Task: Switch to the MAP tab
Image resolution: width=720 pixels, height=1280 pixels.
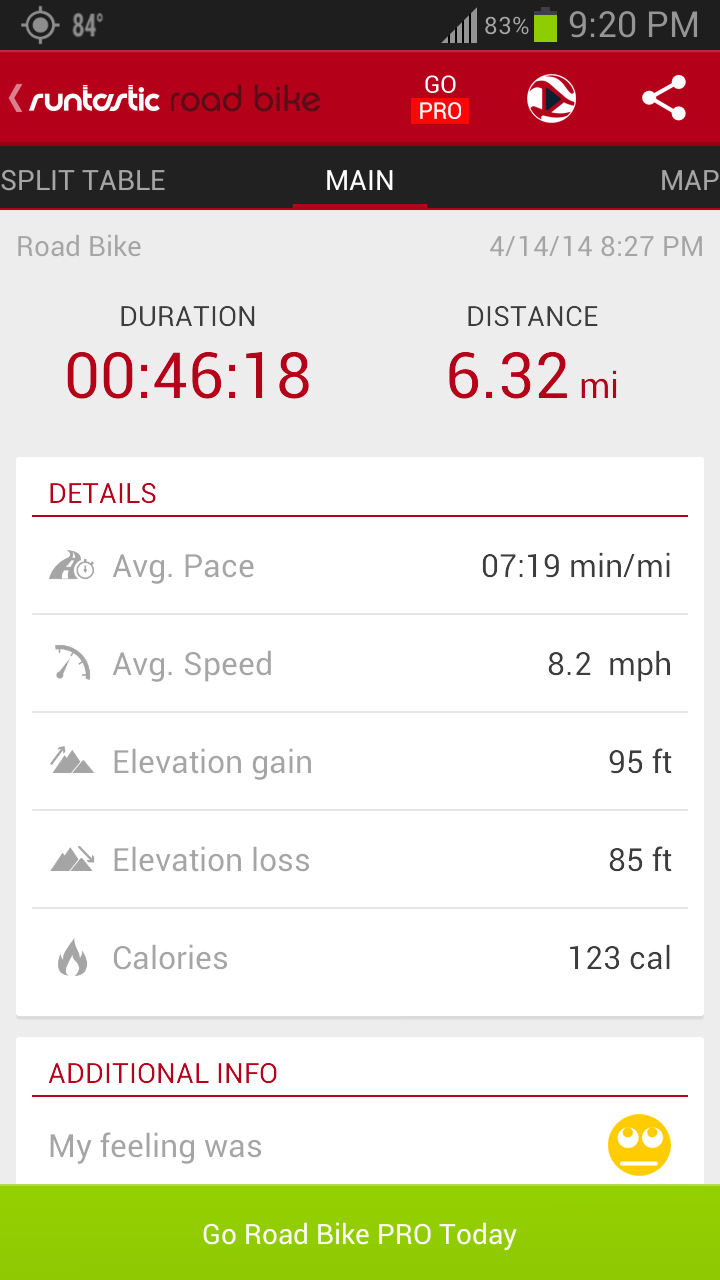Action: click(x=689, y=180)
